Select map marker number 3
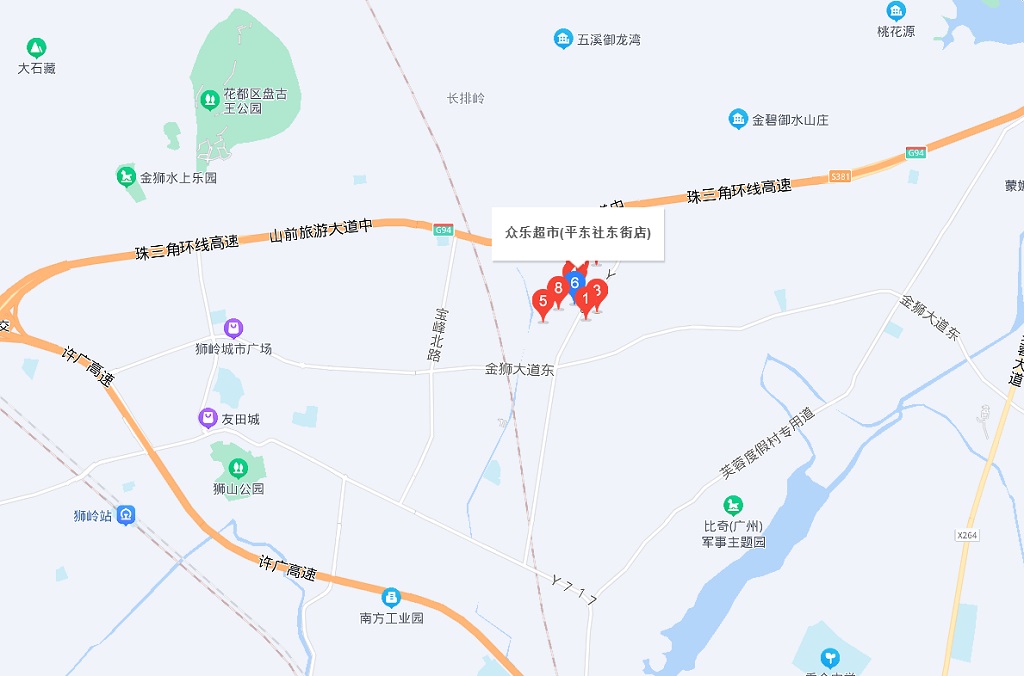This screenshot has height=676, width=1024. pos(597,292)
